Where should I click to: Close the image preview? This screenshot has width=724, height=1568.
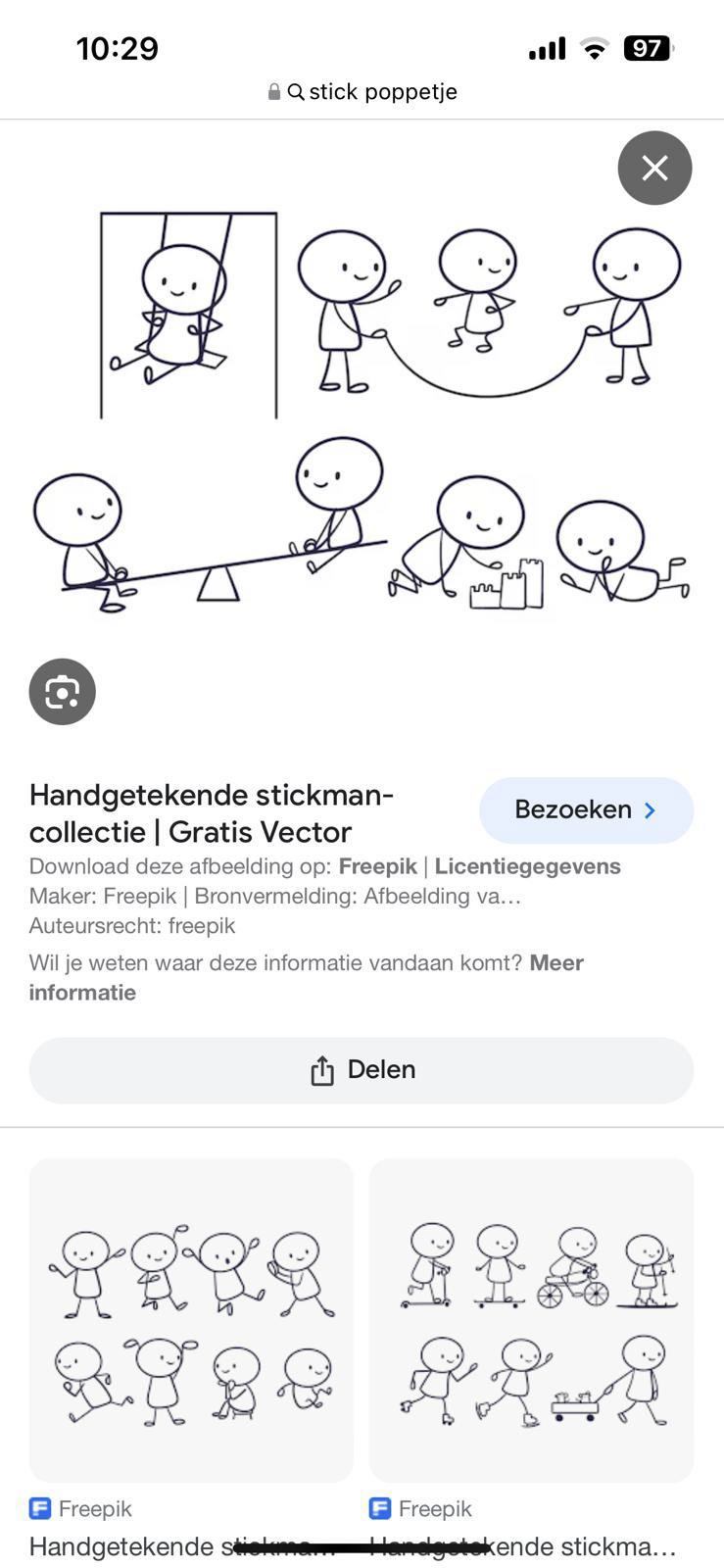pos(654,169)
